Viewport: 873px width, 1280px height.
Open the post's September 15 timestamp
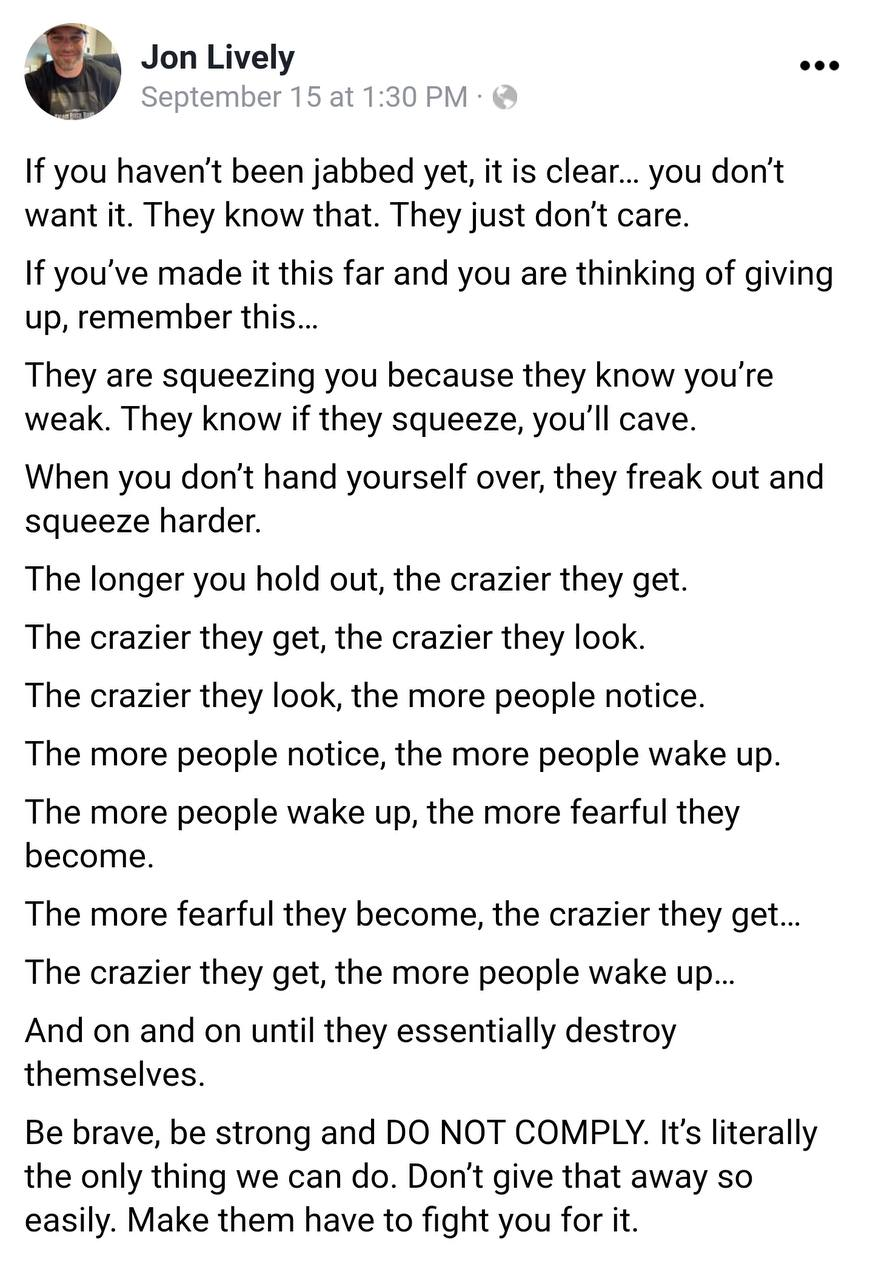304,97
